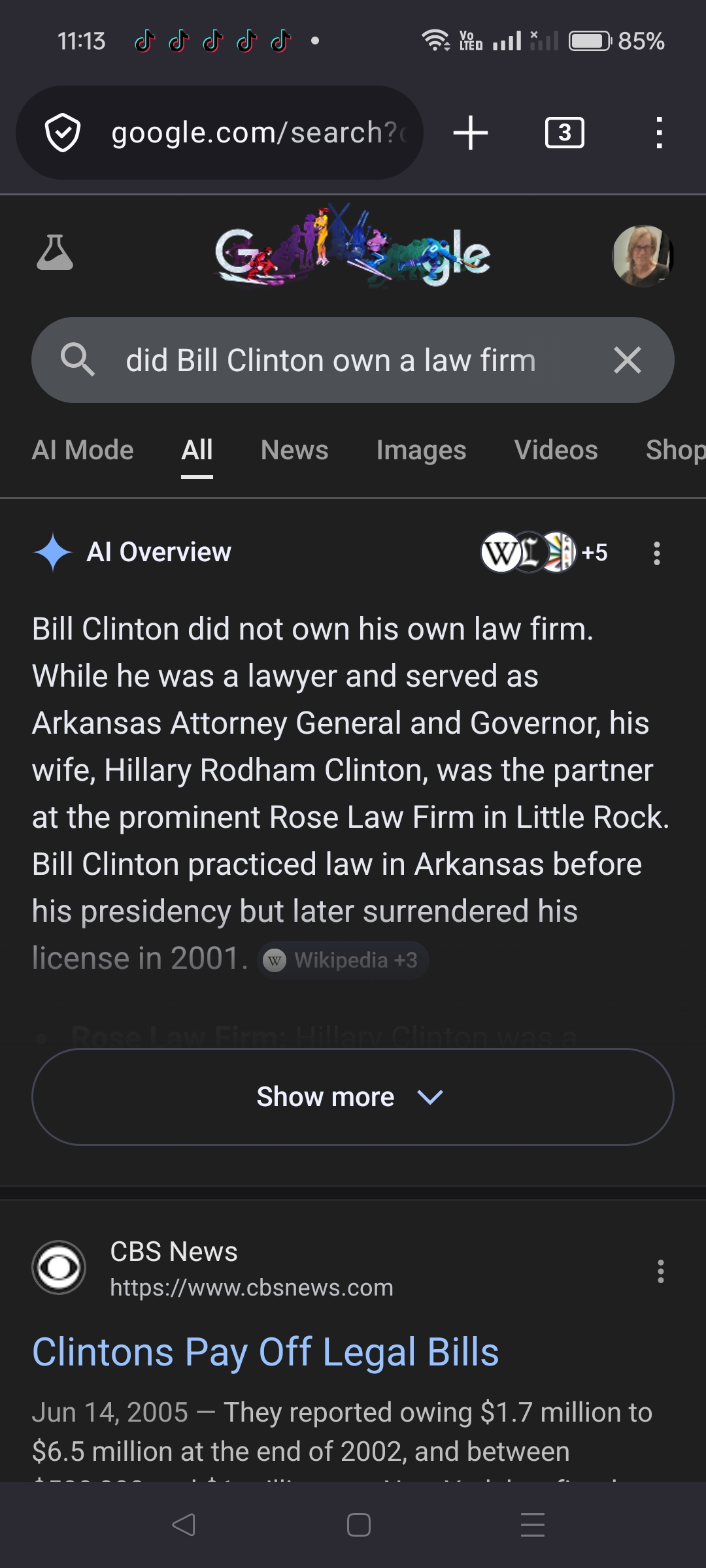Open Clintons Pay Off Legal Bills result
706x1568 pixels.
(x=265, y=1352)
